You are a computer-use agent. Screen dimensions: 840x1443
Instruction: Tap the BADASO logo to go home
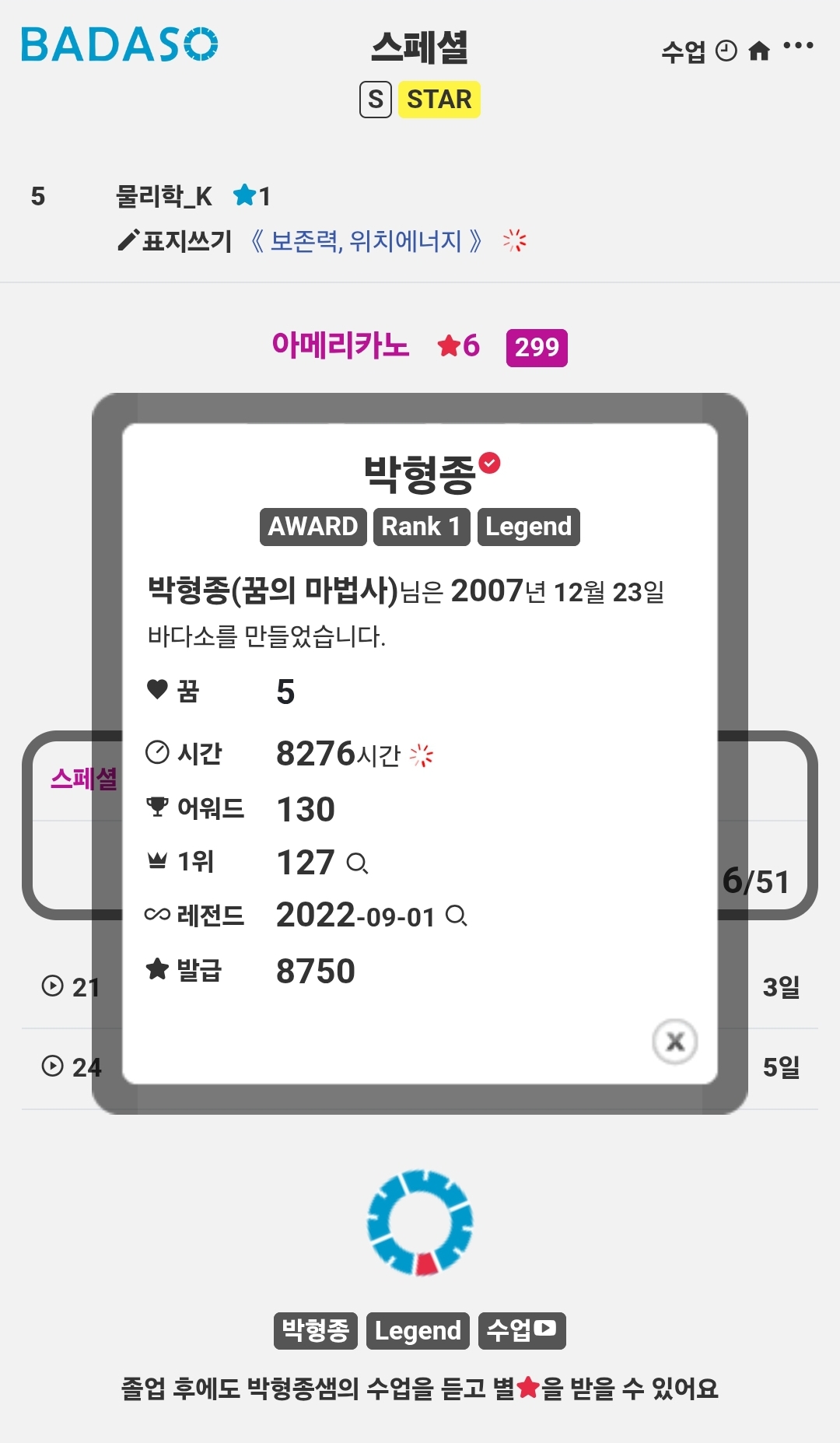tap(119, 45)
